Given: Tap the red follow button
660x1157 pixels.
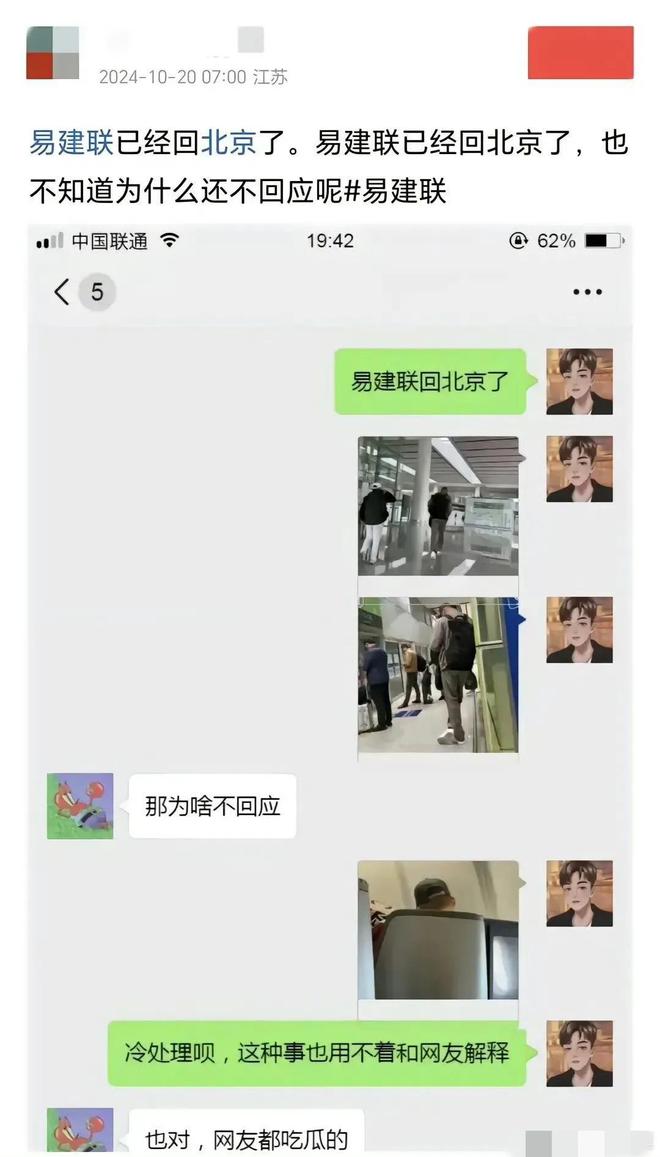Looking at the screenshot, I should (580, 52).
